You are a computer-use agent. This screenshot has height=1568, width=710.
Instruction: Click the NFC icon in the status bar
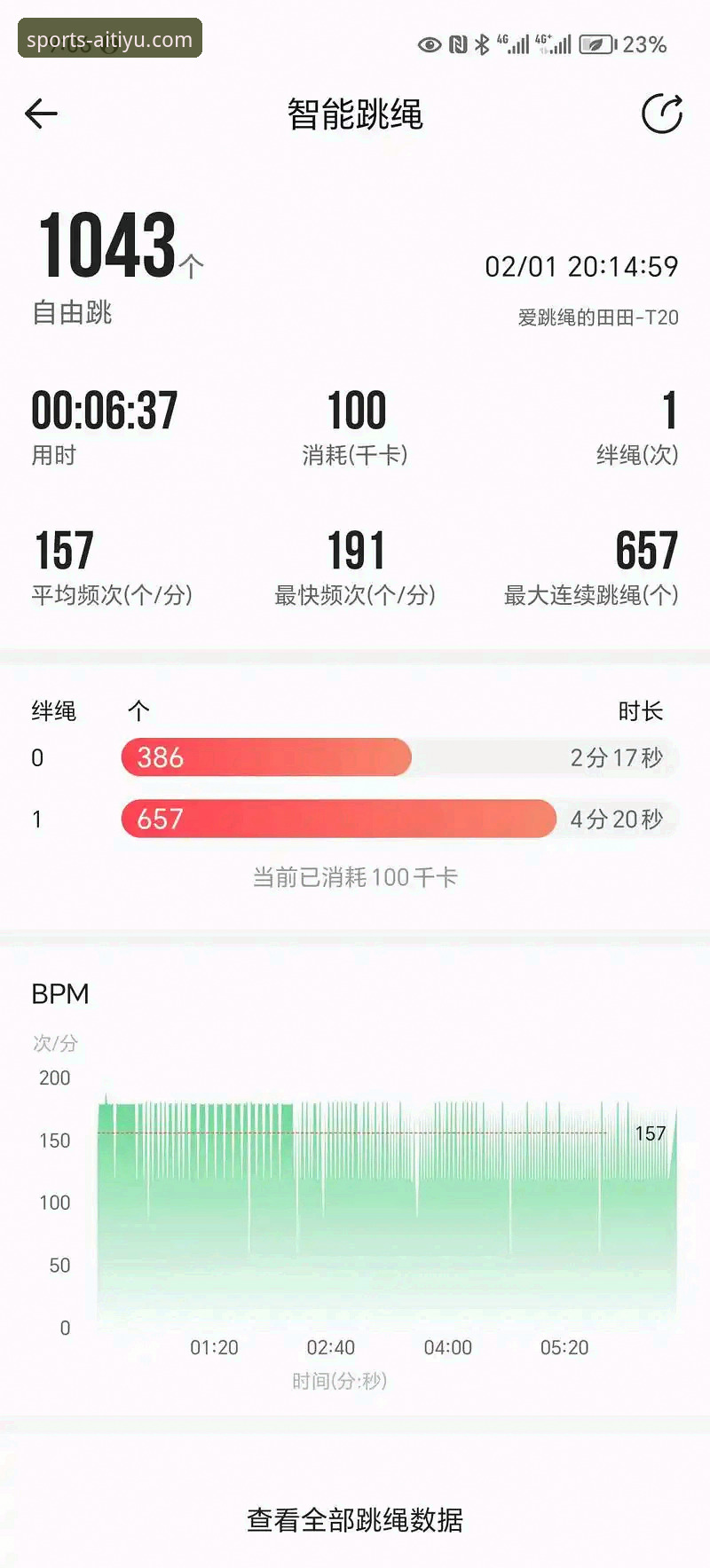tap(459, 42)
